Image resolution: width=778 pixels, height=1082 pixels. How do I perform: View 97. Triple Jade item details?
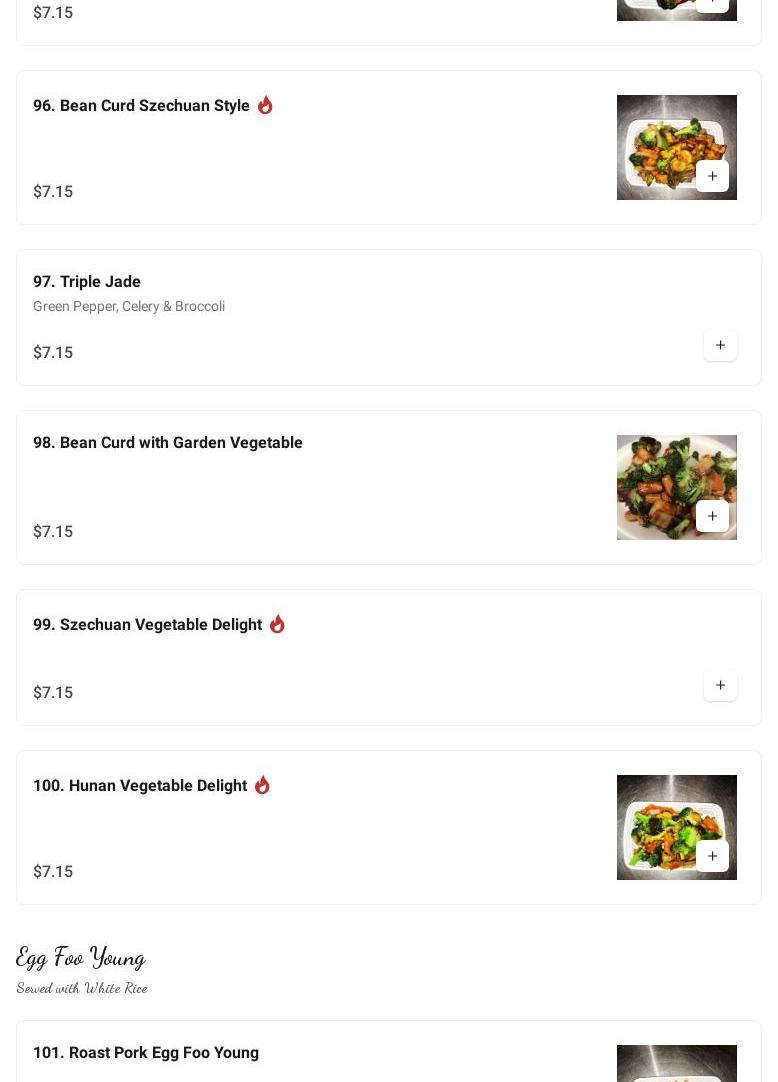pos(87,282)
